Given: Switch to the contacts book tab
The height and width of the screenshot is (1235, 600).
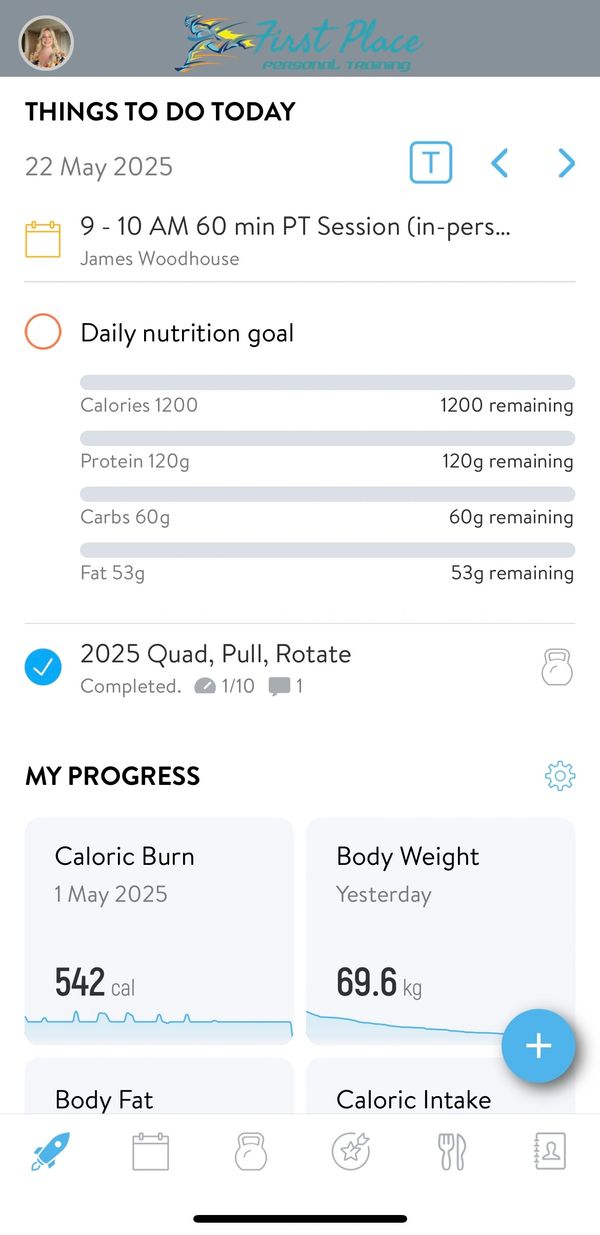Looking at the screenshot, I should (550, 1152).
